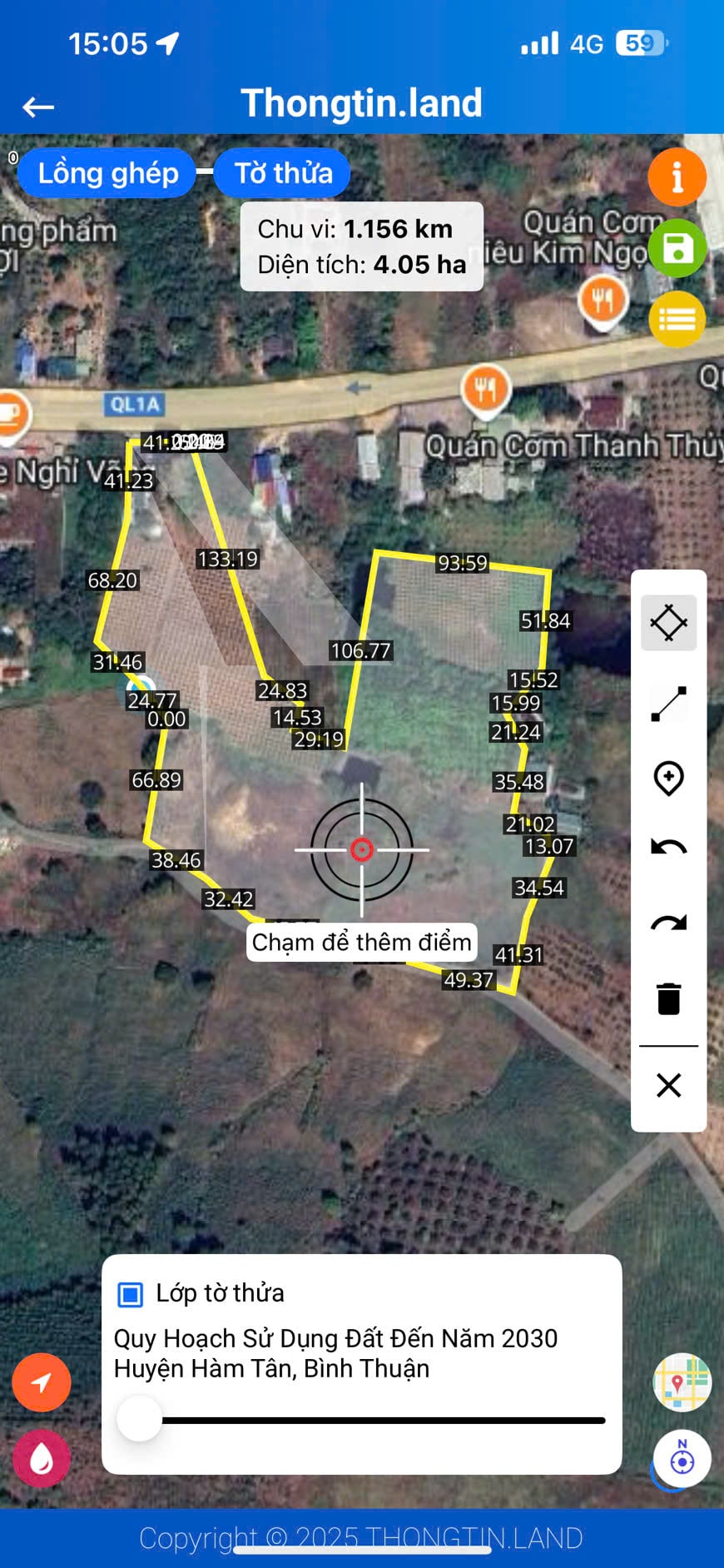Screen dimensions: 724x1568
Task: Add a point with the pin-plus tool
Action: [x=669, y=779]
